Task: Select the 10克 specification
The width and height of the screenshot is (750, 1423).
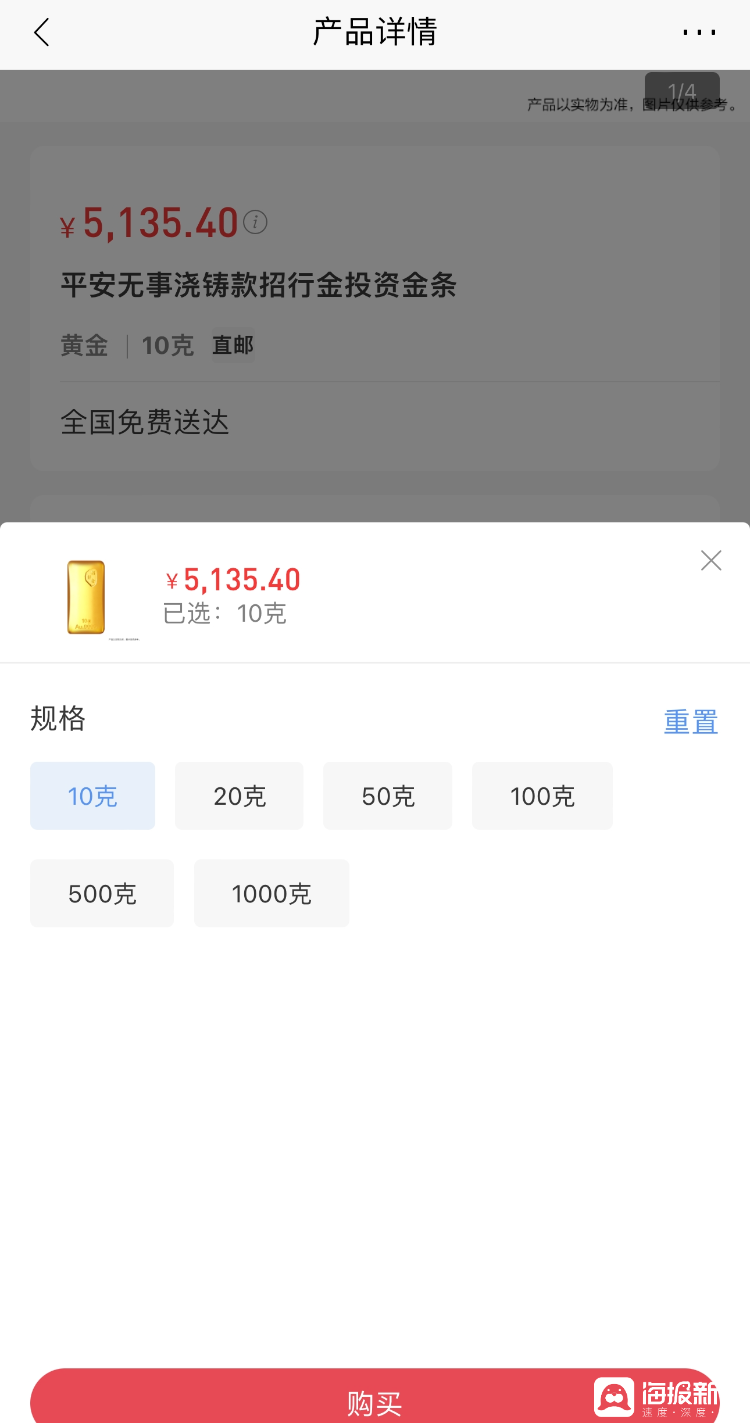Action: [x=92, y=796]
